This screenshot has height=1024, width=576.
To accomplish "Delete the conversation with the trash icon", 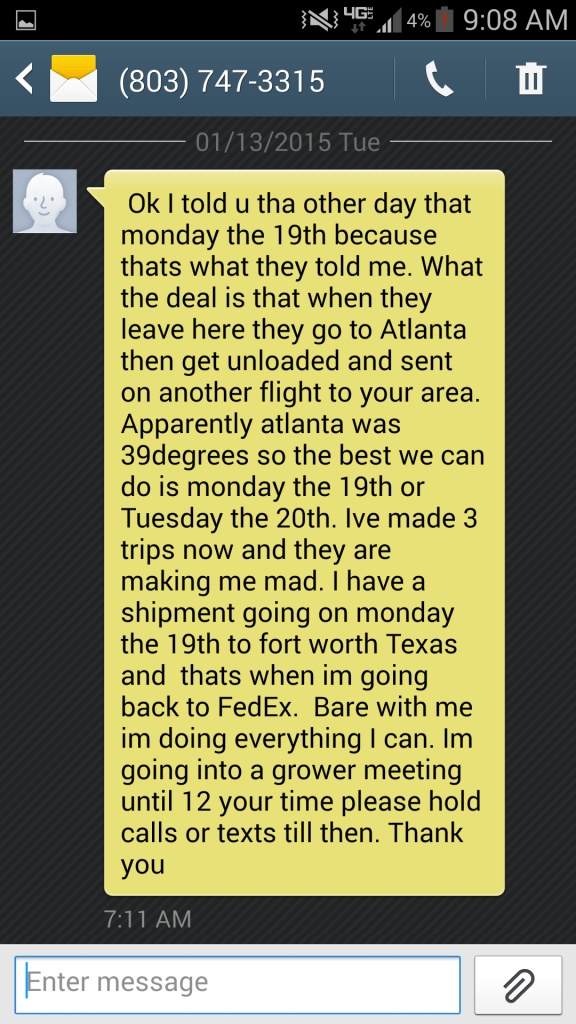I will click(x=530, y=79).
